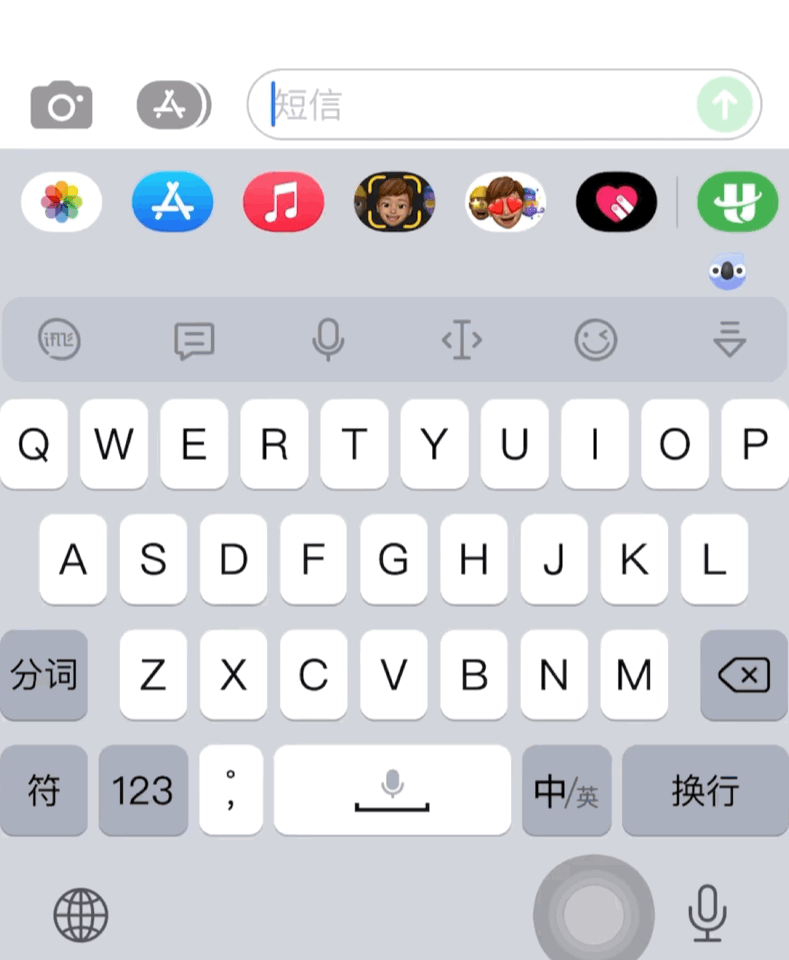789x960 pixels.
Task: Open the Photos iMessage app
Action: (61, 201)
